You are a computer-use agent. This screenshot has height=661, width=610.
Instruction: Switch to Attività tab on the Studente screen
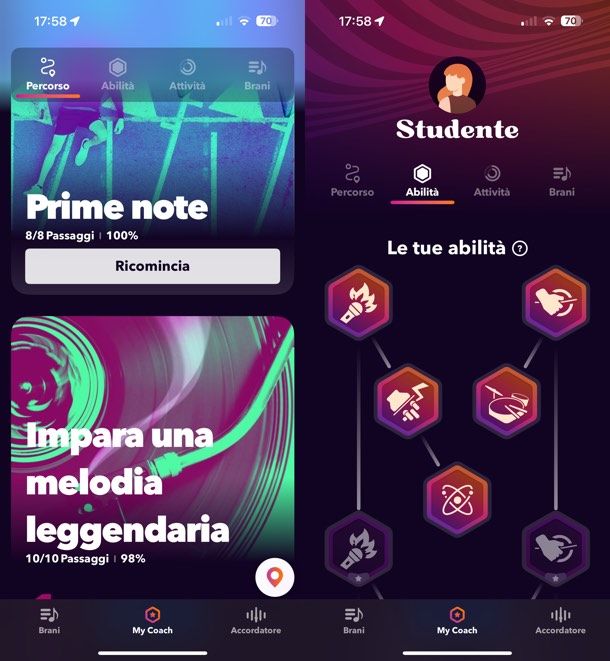click(491, 181)
